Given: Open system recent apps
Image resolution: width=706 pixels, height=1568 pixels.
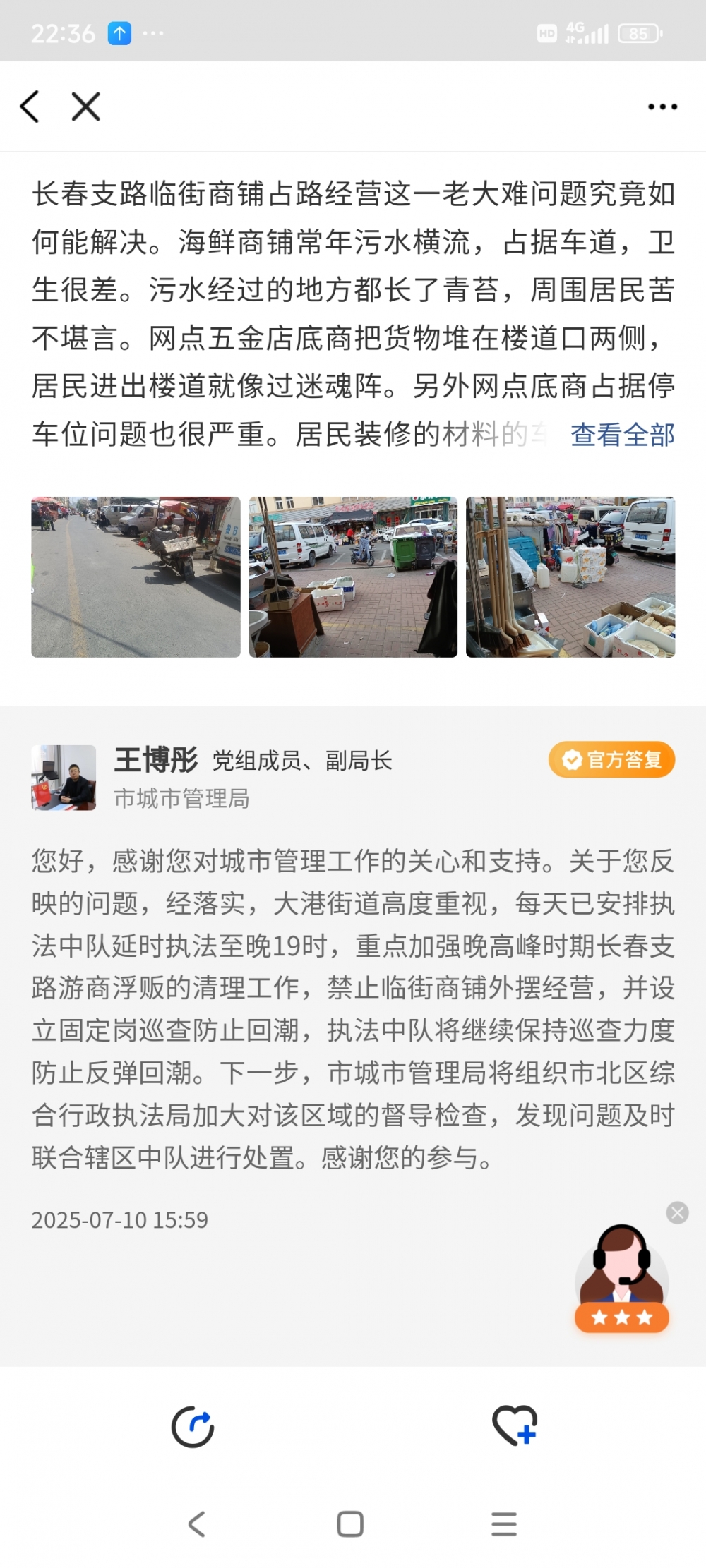Looking at the screenshot, I should pyautogui.click(x=504, y=1524).
